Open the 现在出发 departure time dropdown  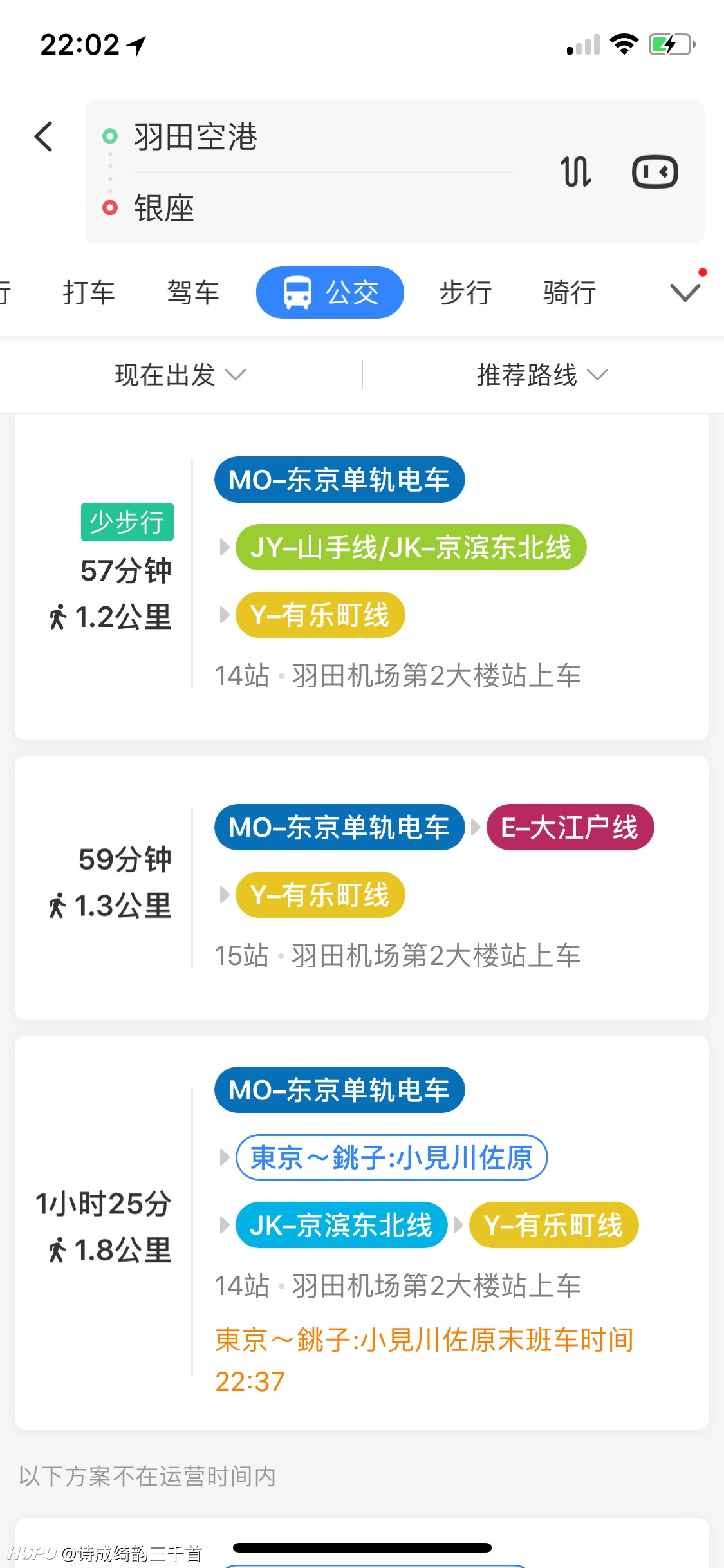(x=181, y=375)
